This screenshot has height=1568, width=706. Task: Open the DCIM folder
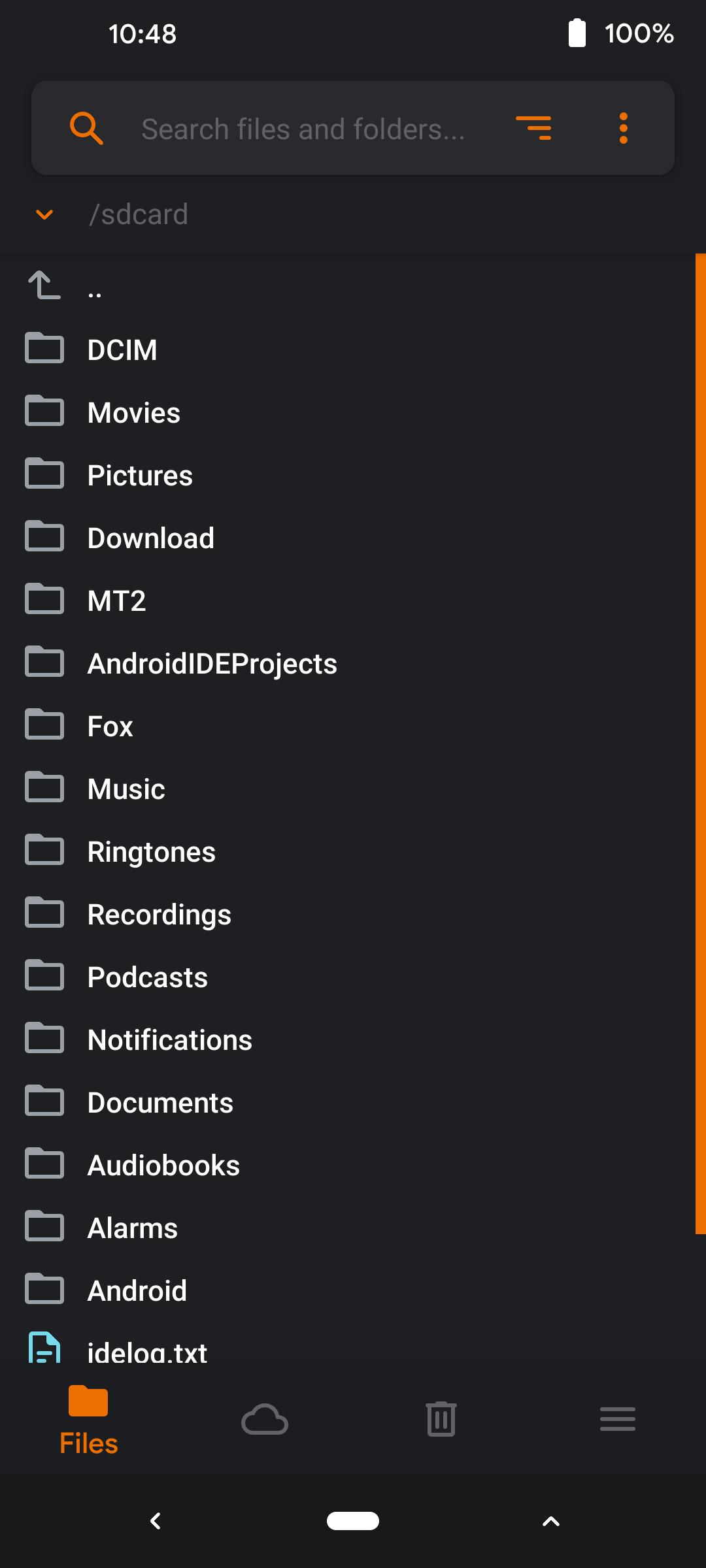click(x=122, y=350)
